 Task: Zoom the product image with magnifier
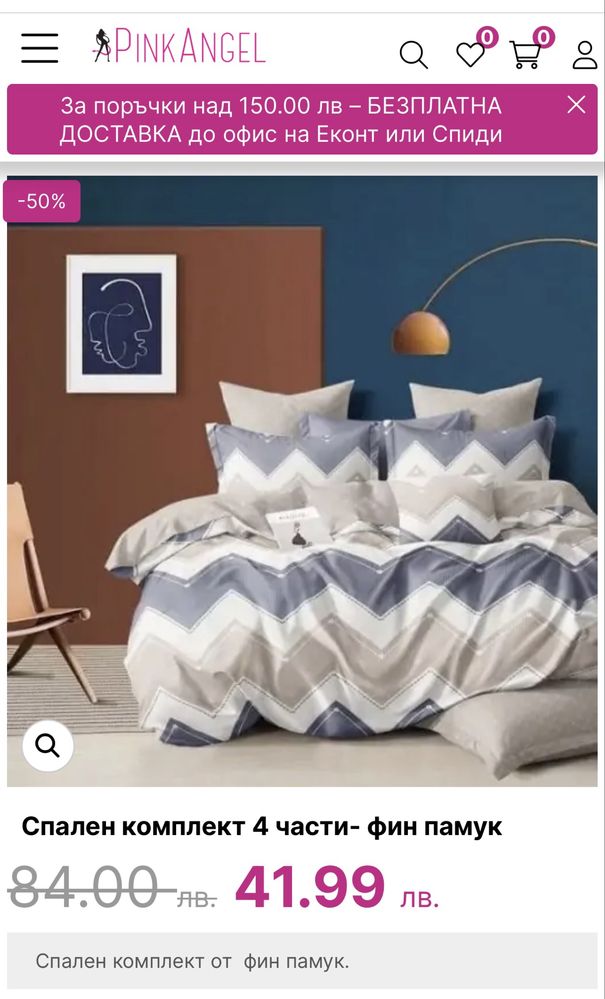(47, 744)
